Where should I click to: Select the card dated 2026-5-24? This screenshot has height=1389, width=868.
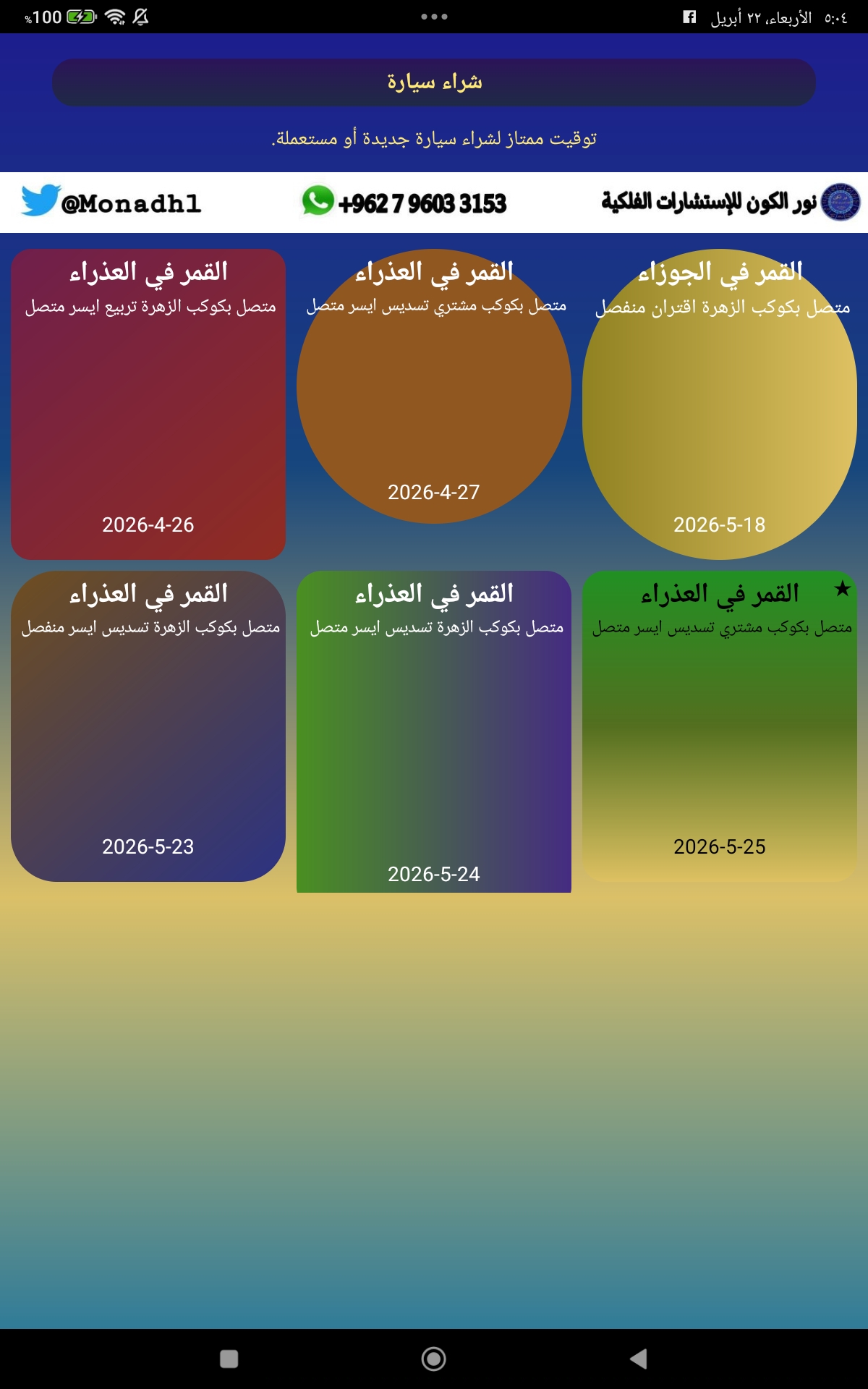coord(434,731)
